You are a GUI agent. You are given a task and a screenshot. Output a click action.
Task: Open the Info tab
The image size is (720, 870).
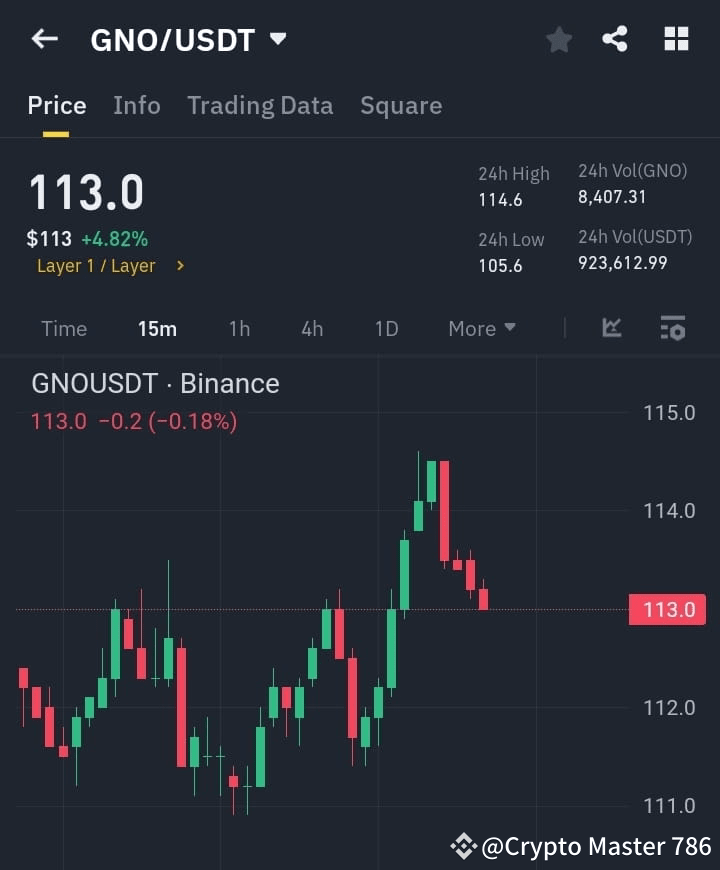136,105
